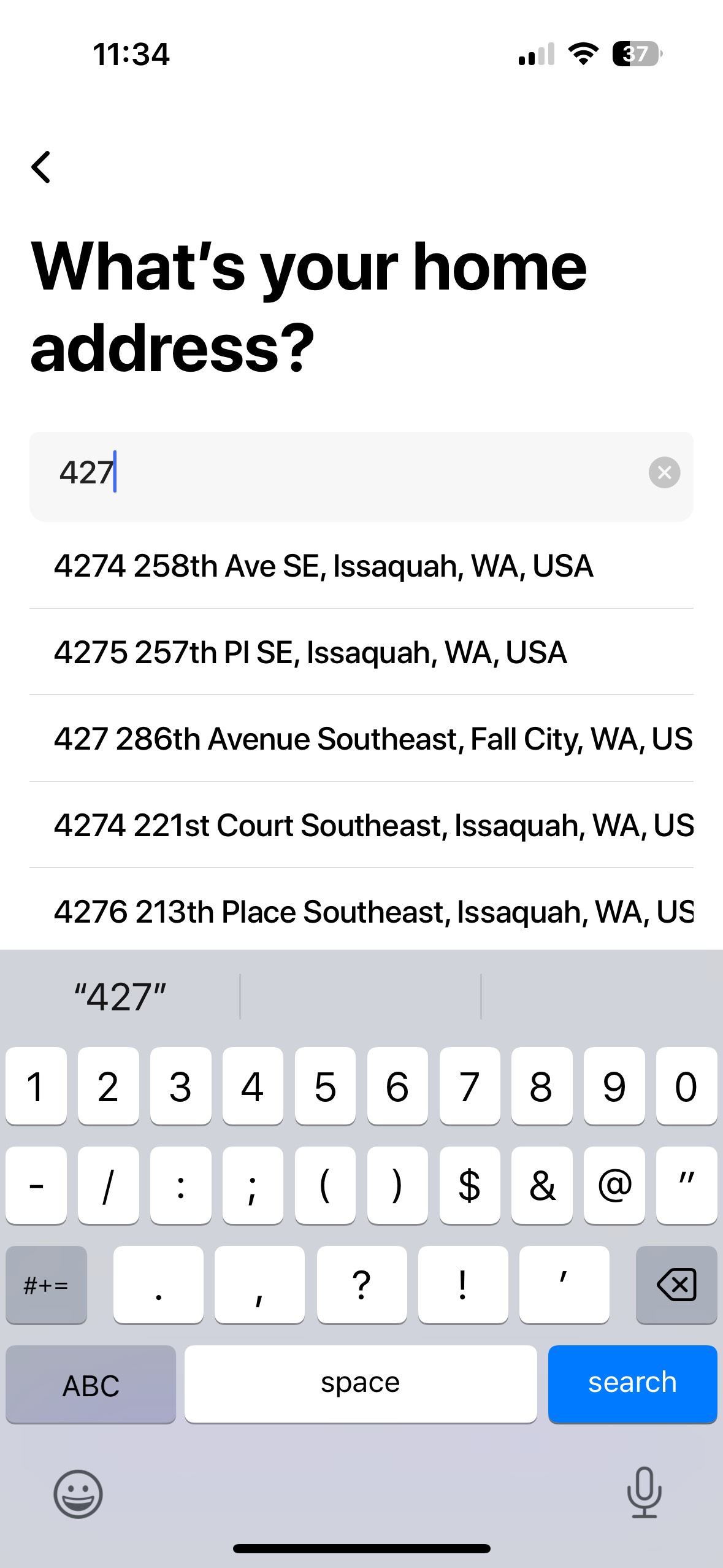The image size is (723, 1568).
Task: Start dictation with the microphone icon
Action: coord(643,1494)
